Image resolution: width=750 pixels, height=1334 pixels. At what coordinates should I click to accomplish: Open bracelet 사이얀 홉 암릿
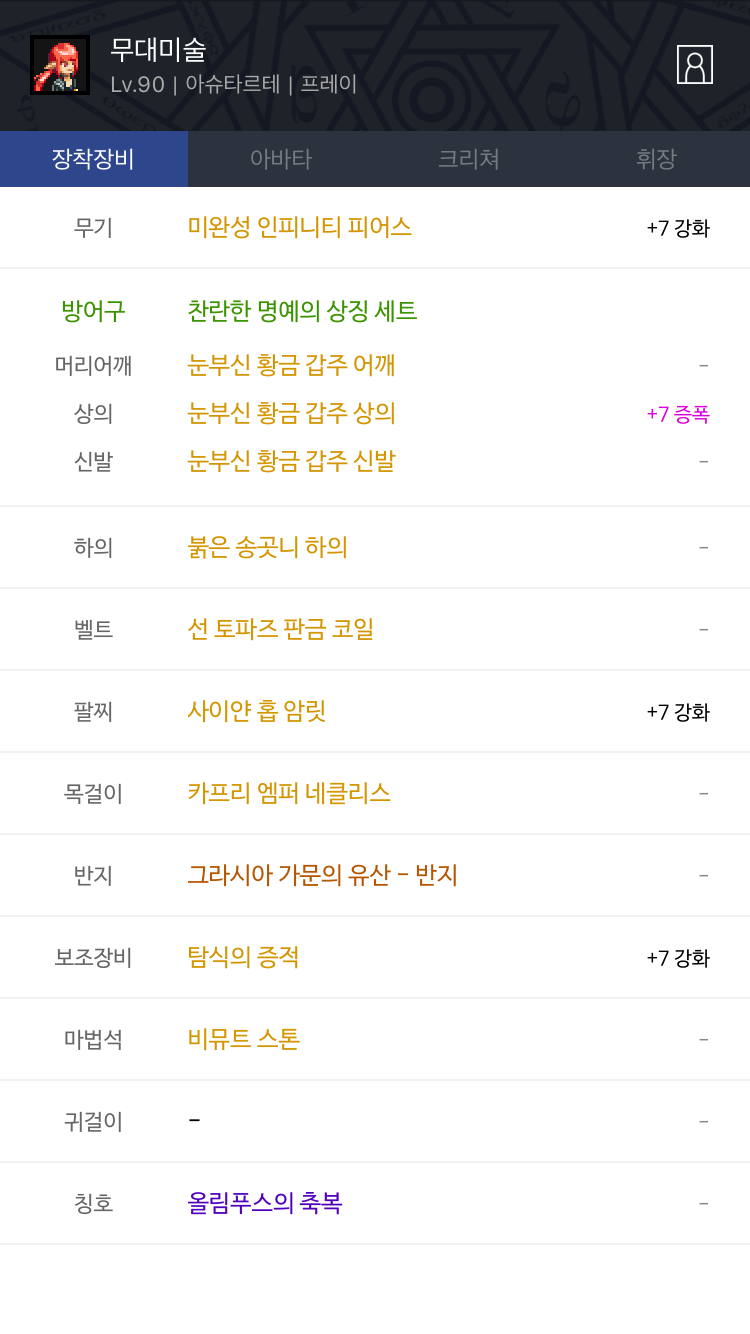[256, 711]
